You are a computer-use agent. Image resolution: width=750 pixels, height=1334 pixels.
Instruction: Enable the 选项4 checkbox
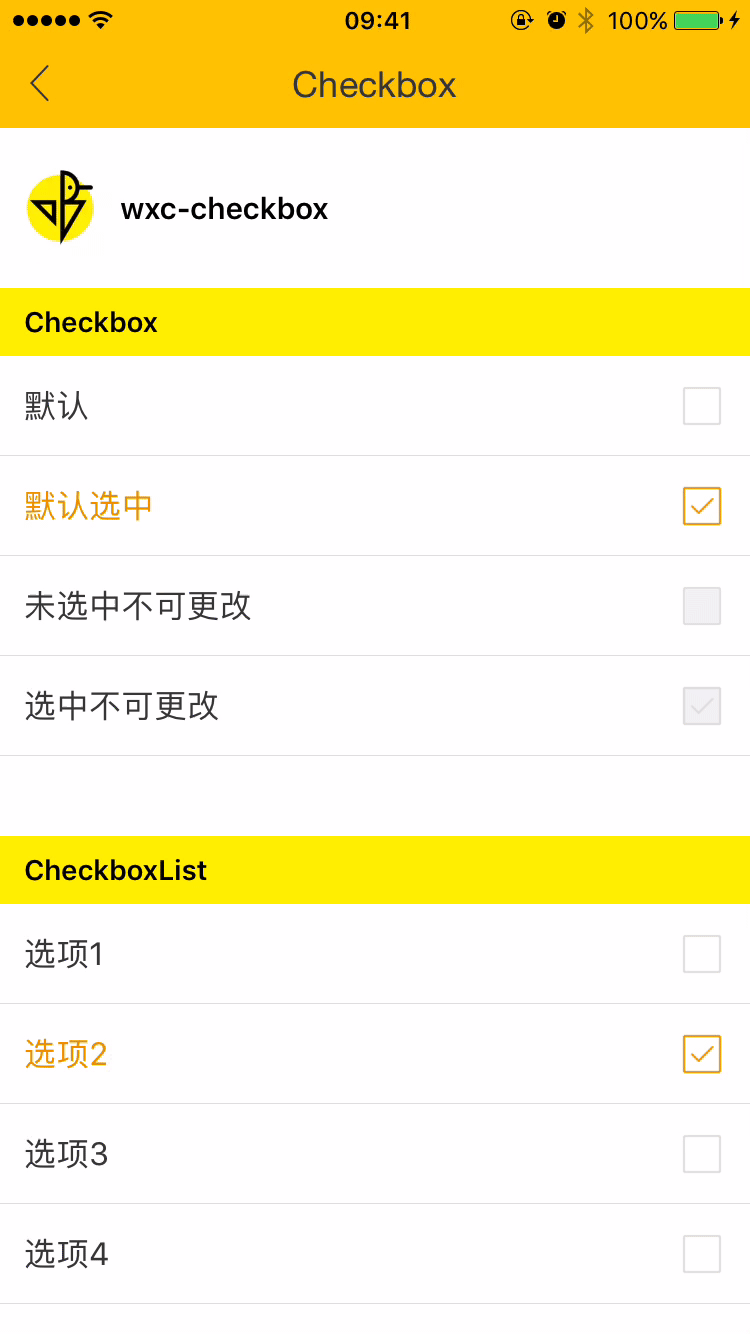click(701, 1254)
